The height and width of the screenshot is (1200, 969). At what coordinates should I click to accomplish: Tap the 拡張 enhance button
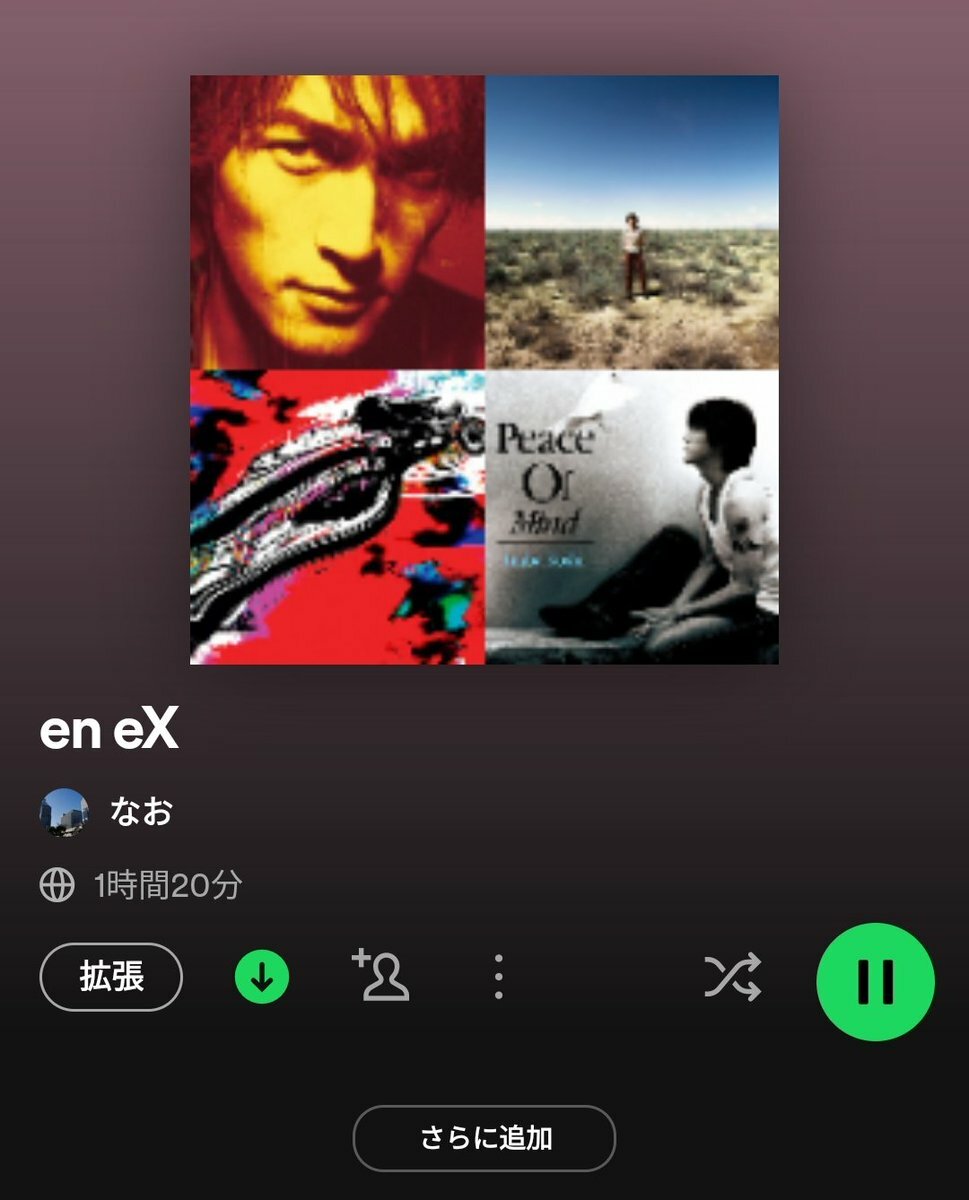click(x=111, y=977)
